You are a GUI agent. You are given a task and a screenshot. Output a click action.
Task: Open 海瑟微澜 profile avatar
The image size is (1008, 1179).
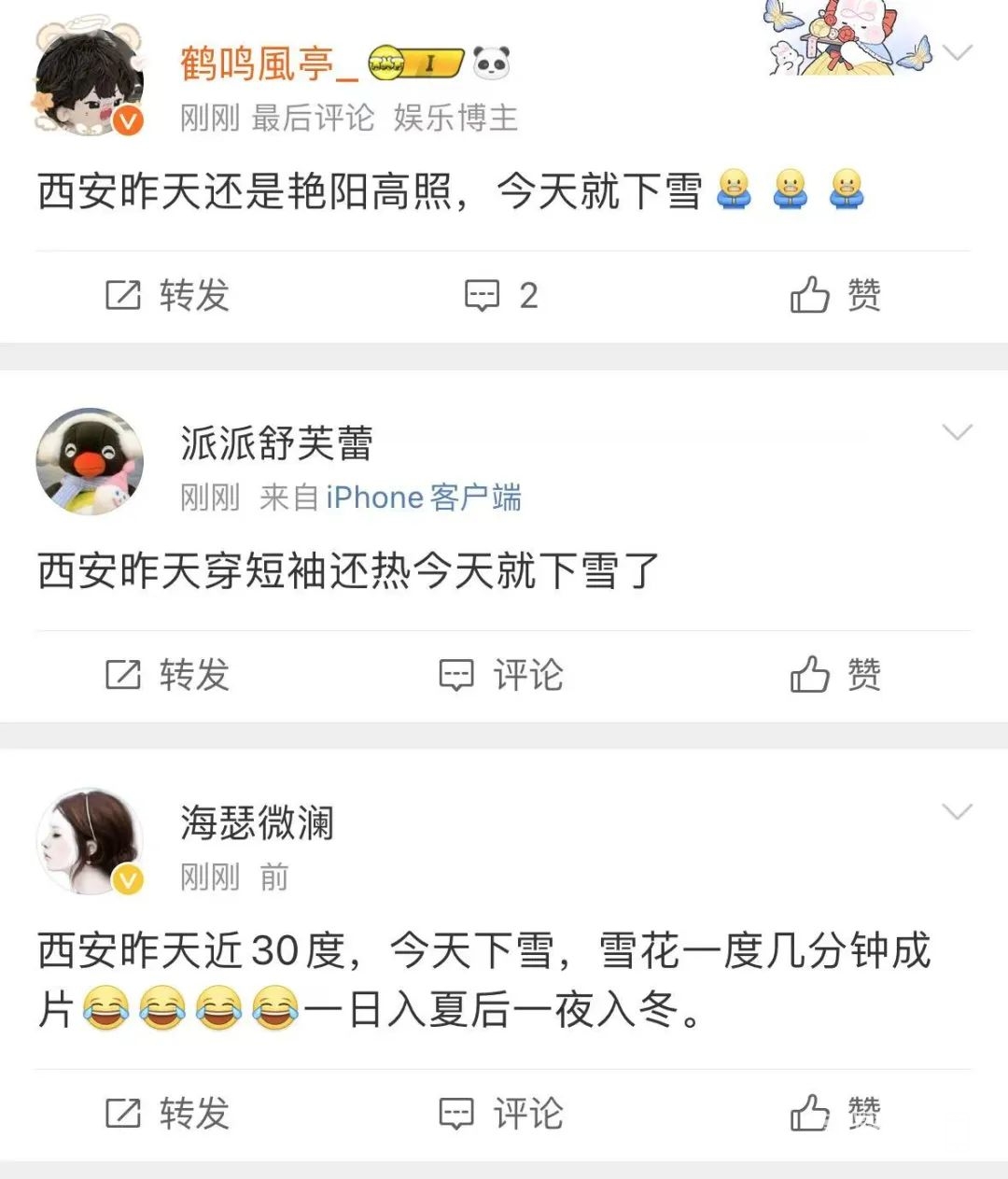coord(89,841)
